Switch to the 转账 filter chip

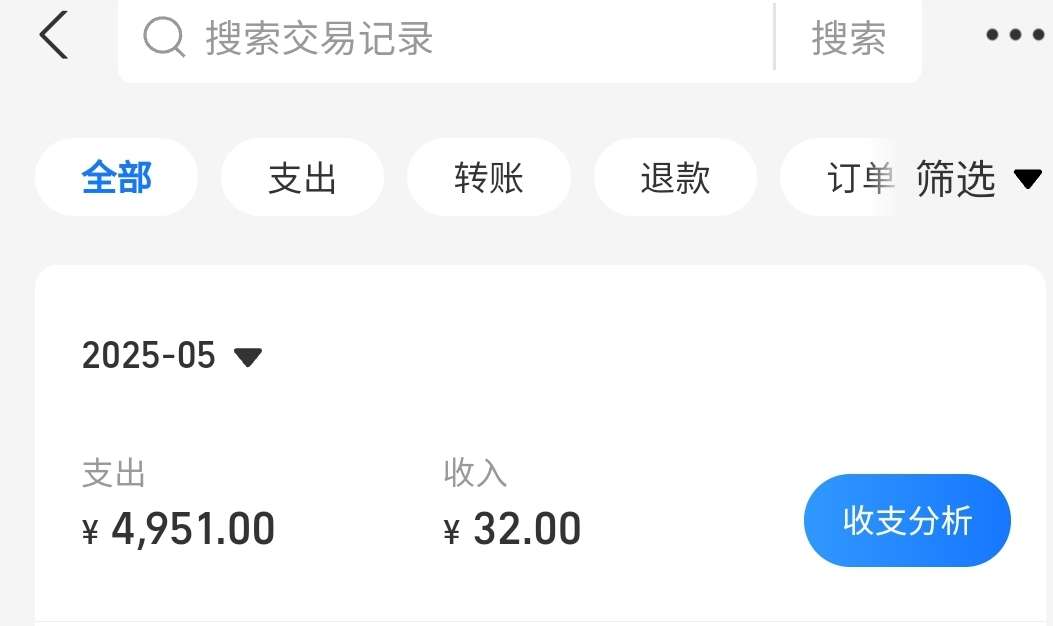489,178
